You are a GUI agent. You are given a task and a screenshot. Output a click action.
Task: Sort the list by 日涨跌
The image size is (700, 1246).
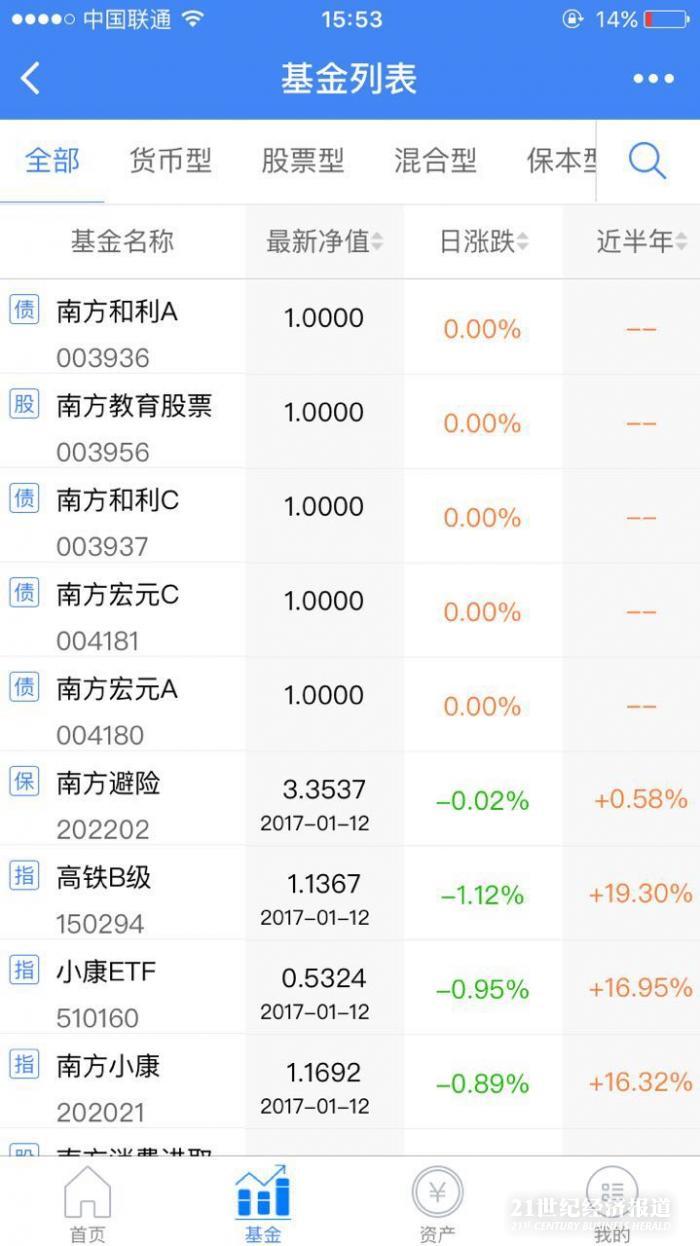484,241
